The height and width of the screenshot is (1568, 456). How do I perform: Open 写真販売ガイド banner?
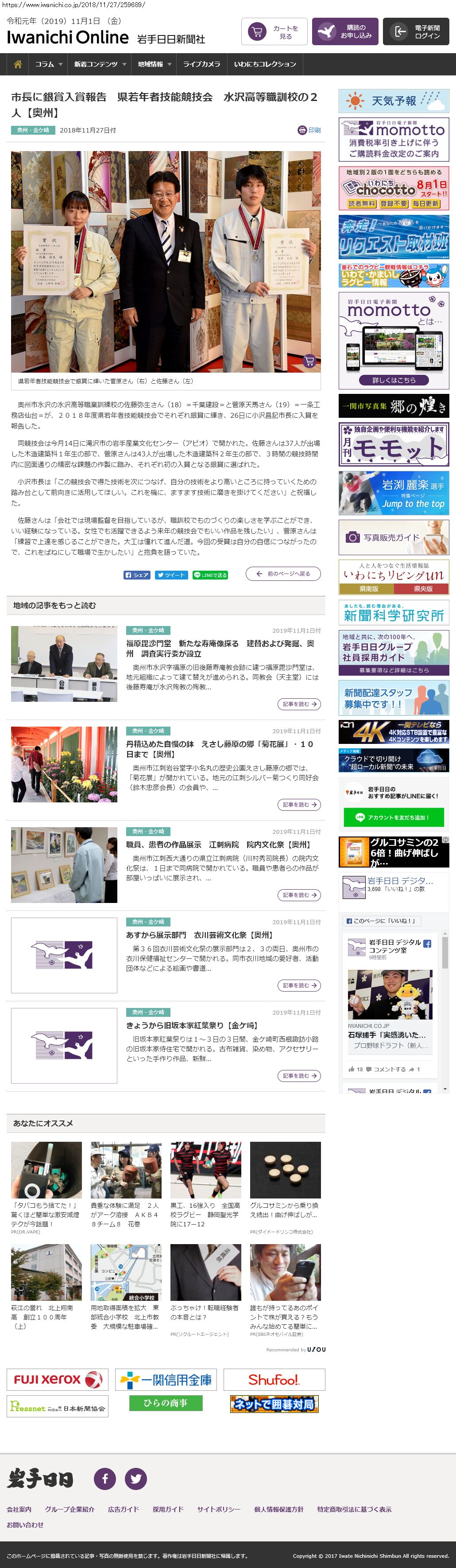[x=394, y=537]
